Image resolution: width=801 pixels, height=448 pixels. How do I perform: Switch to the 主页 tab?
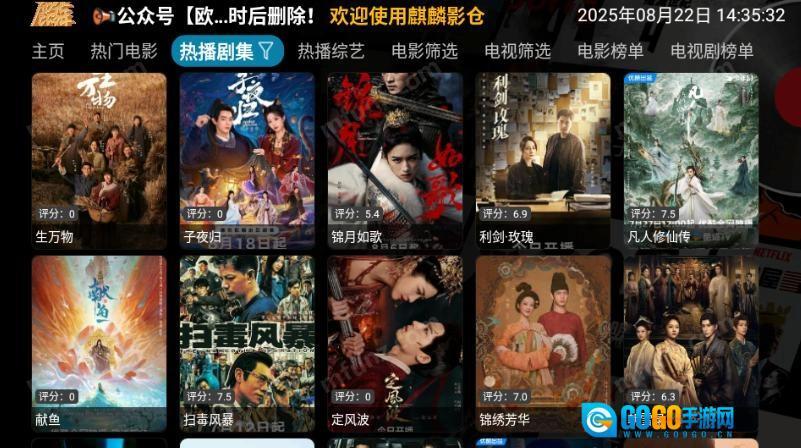(x=48, y=51)
